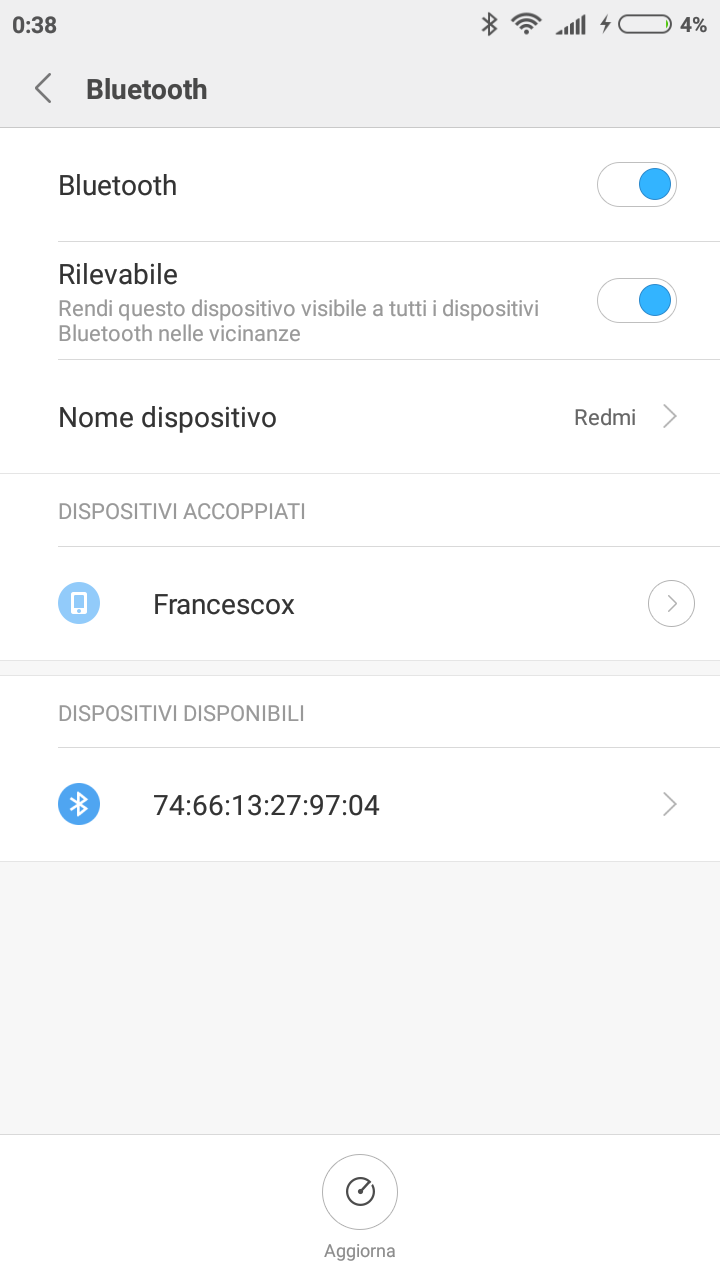Open details arrow for Francescox
The width and height of the screenshot is (720, 1280).
click(671, 603)
